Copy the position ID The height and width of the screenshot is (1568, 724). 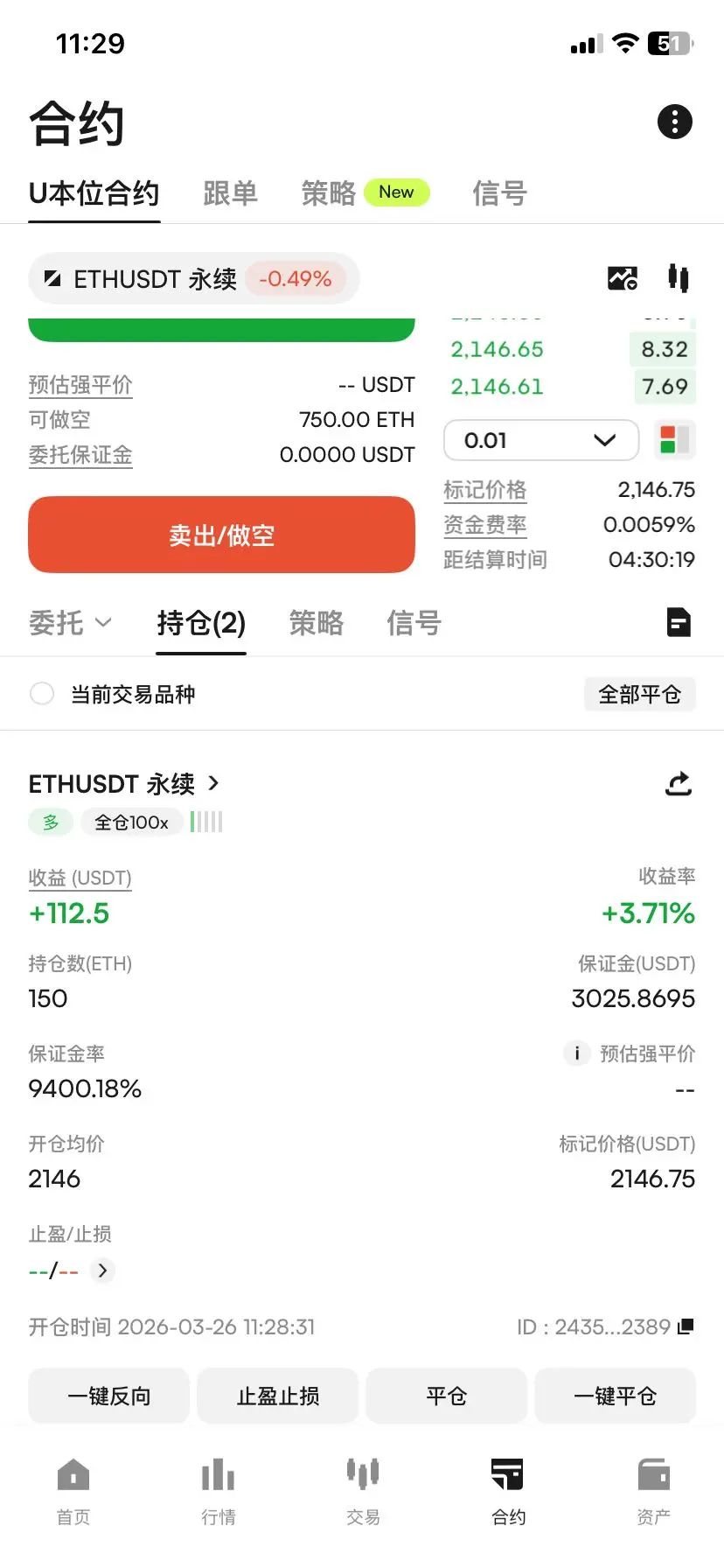click(686, 1326)
